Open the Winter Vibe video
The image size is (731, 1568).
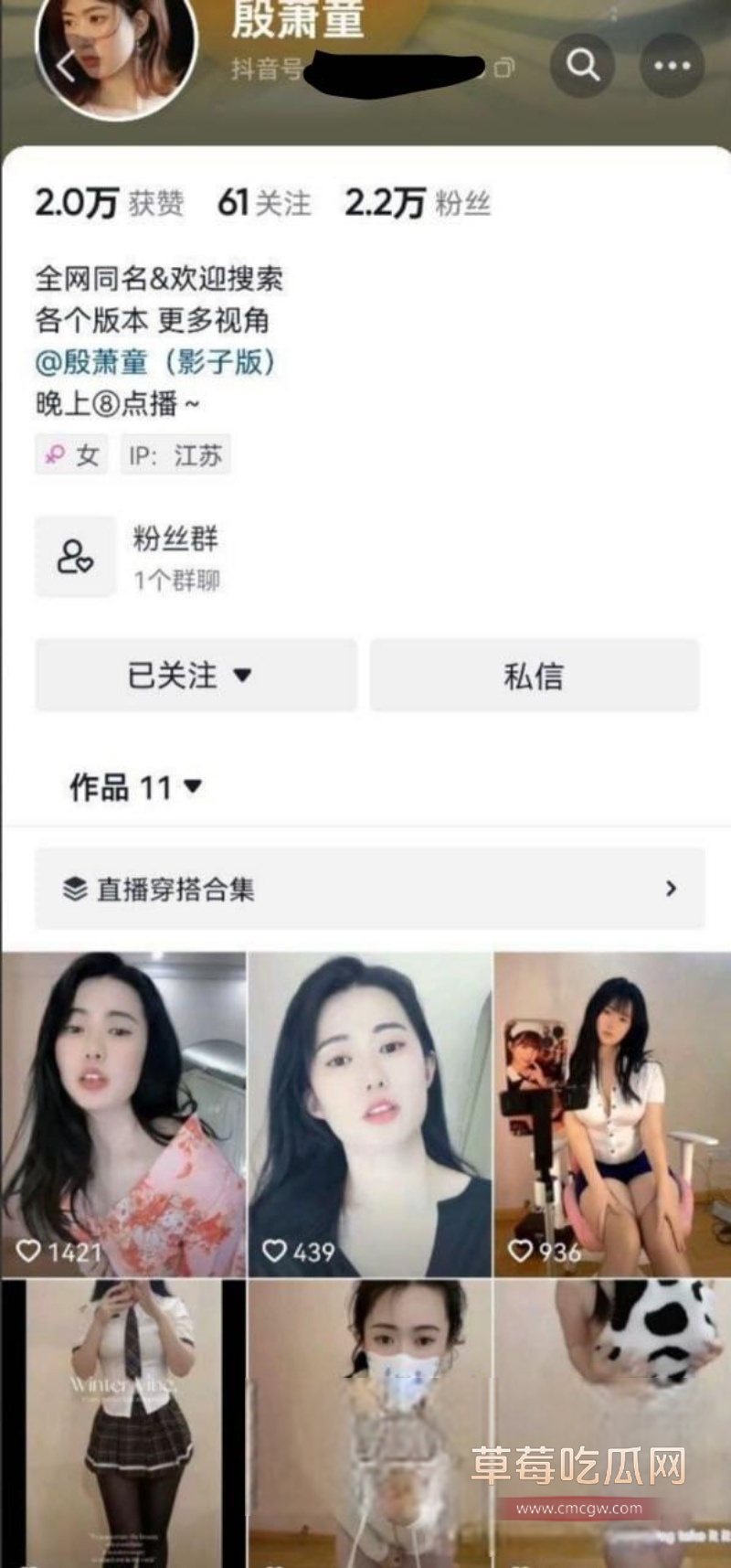(x=123, y=1422)
